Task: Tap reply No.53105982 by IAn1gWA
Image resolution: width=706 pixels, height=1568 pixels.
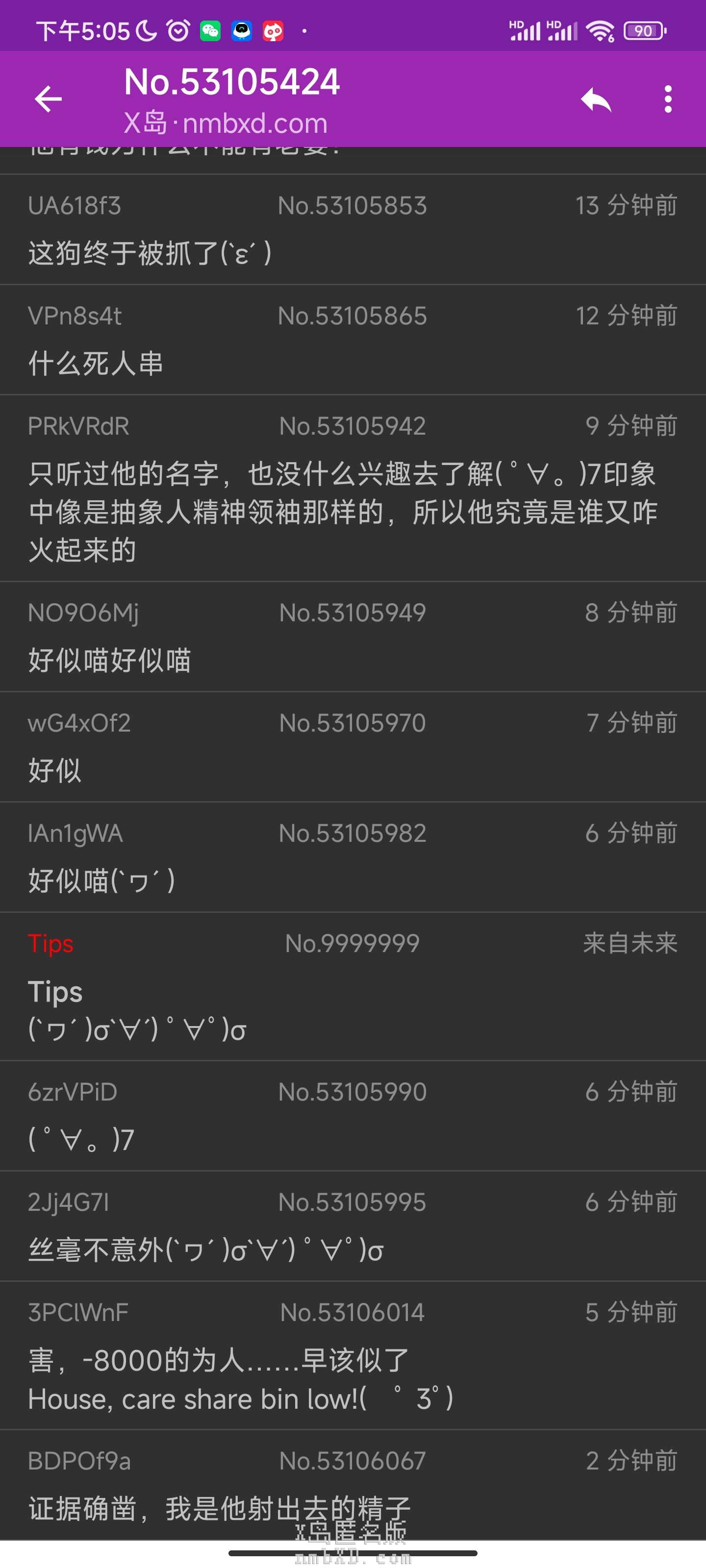Action: (353, 857)
